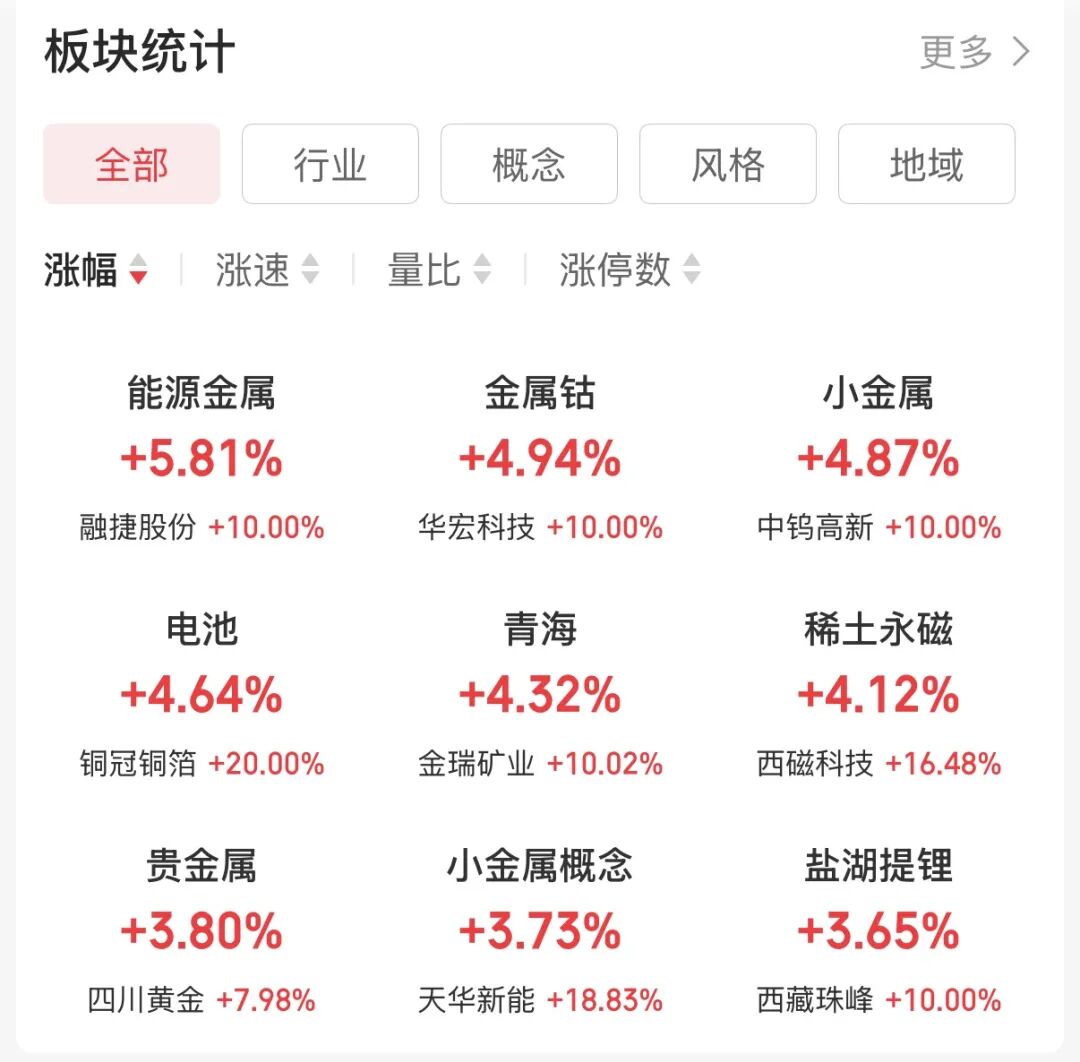Open the 电池 sector card

[201, 695]
